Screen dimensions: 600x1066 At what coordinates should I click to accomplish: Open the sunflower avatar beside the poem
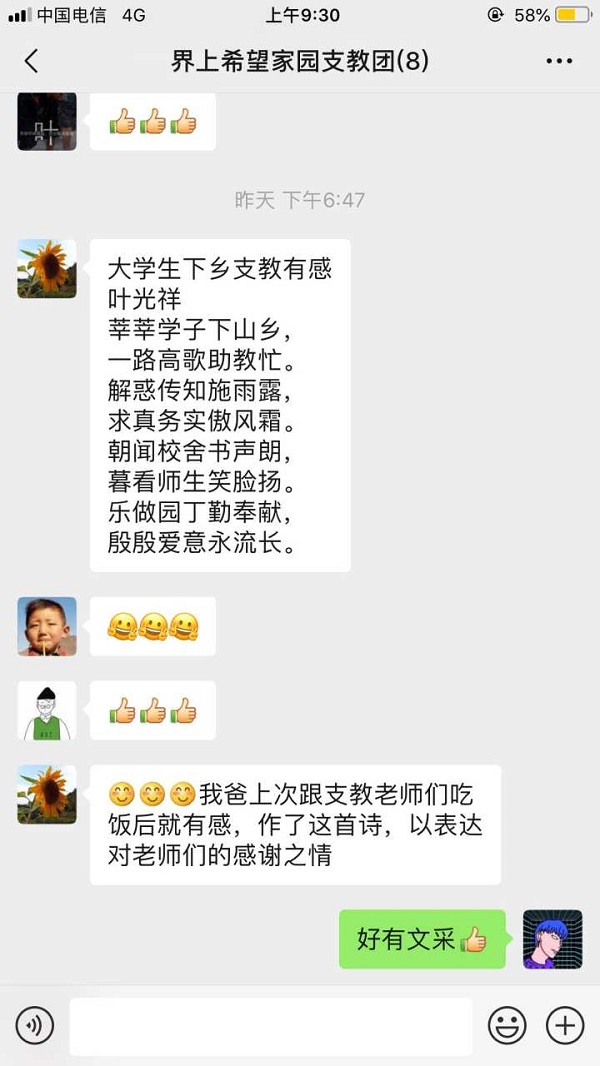tap(47, 269)
